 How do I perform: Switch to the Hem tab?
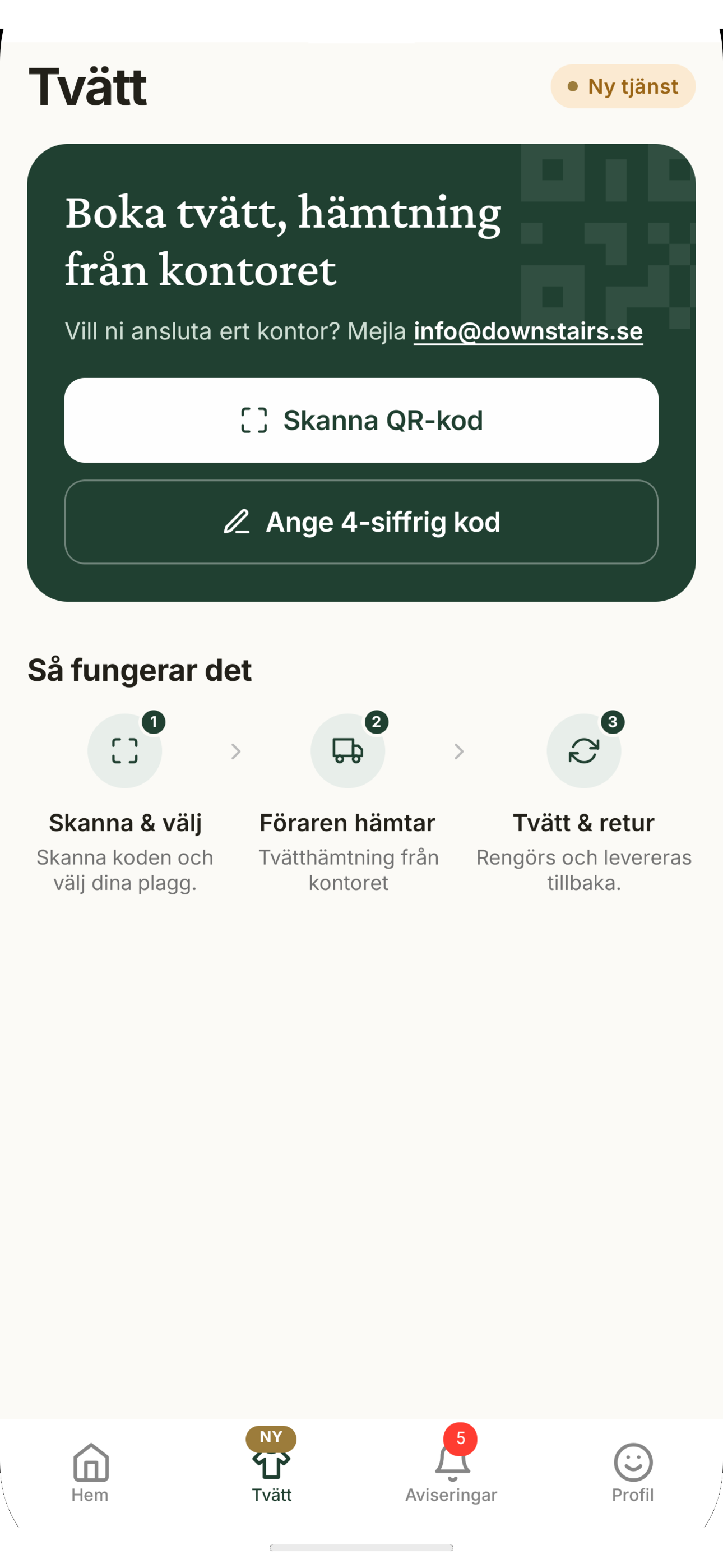[x=90, y=1473]
